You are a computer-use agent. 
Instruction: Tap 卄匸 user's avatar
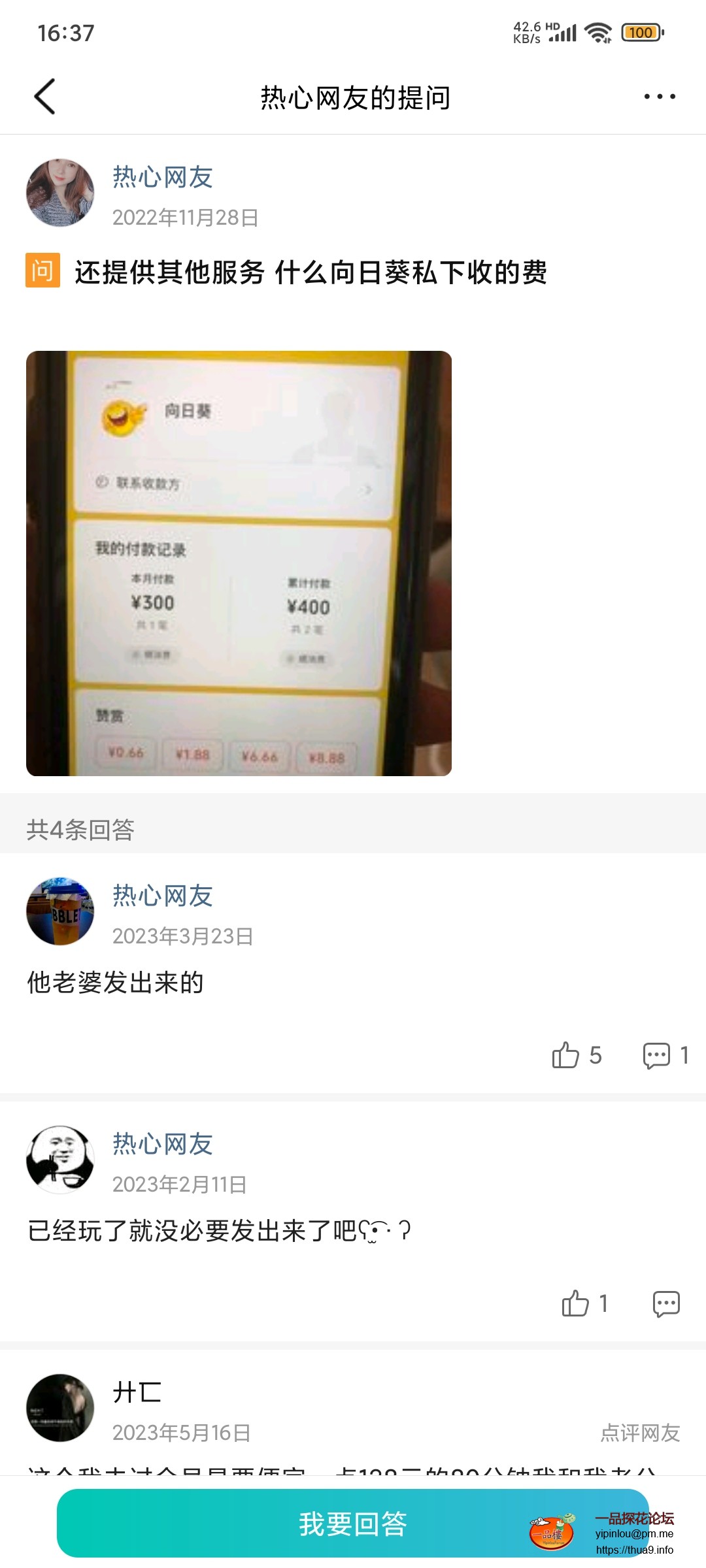pyautogui.click(x=59, y=1409)
